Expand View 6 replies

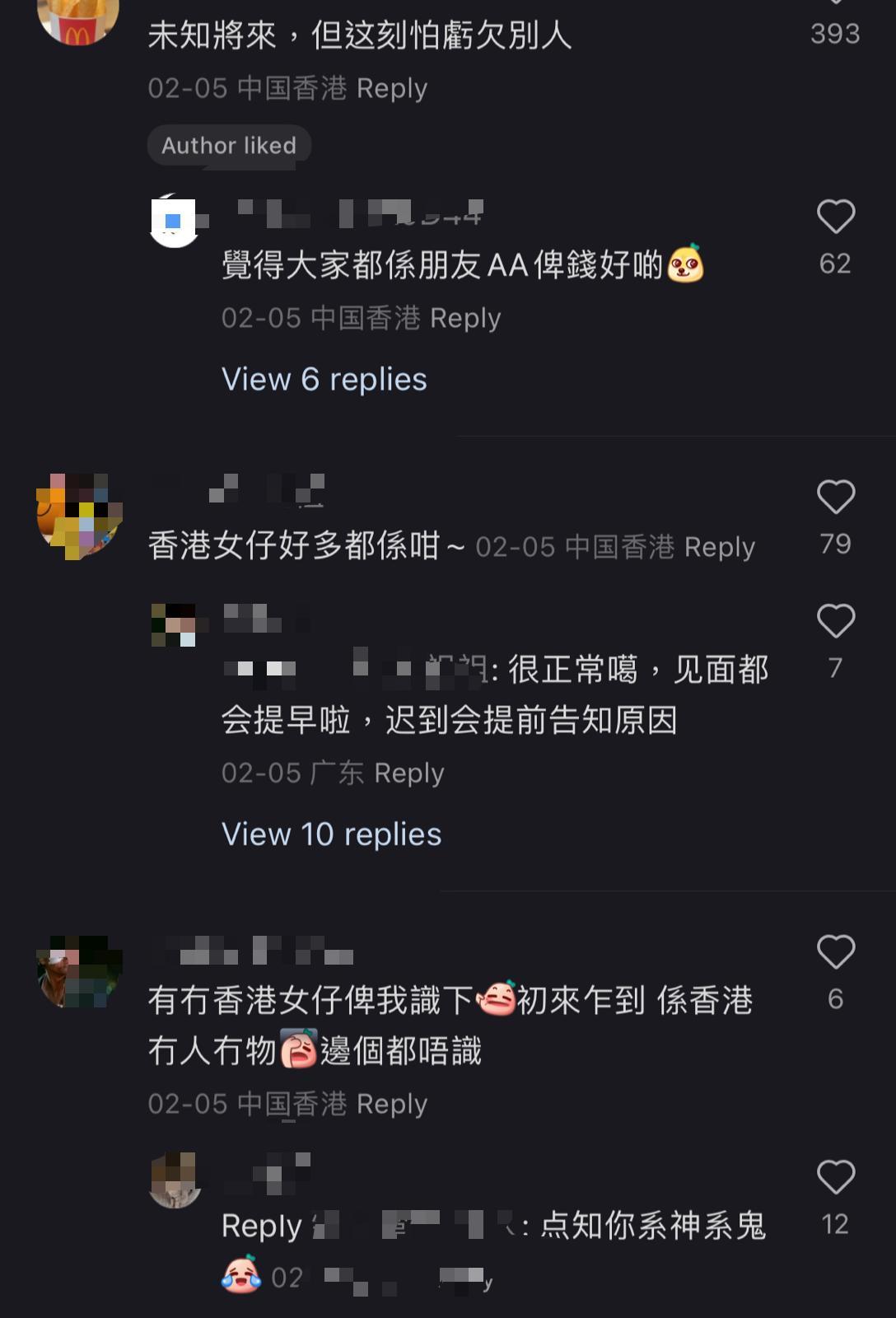pos(324,380)
